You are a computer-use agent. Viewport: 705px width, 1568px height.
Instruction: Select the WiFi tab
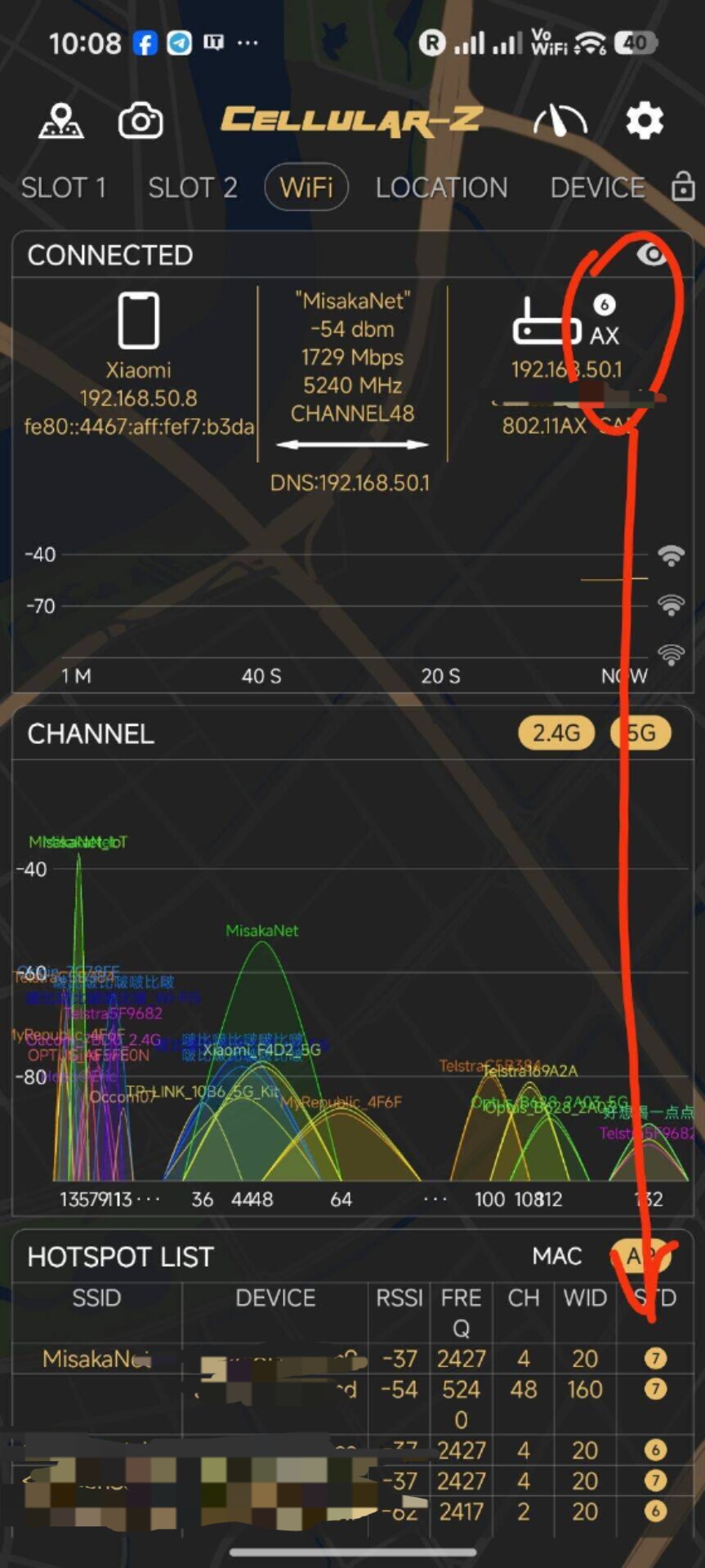(306, 188)
